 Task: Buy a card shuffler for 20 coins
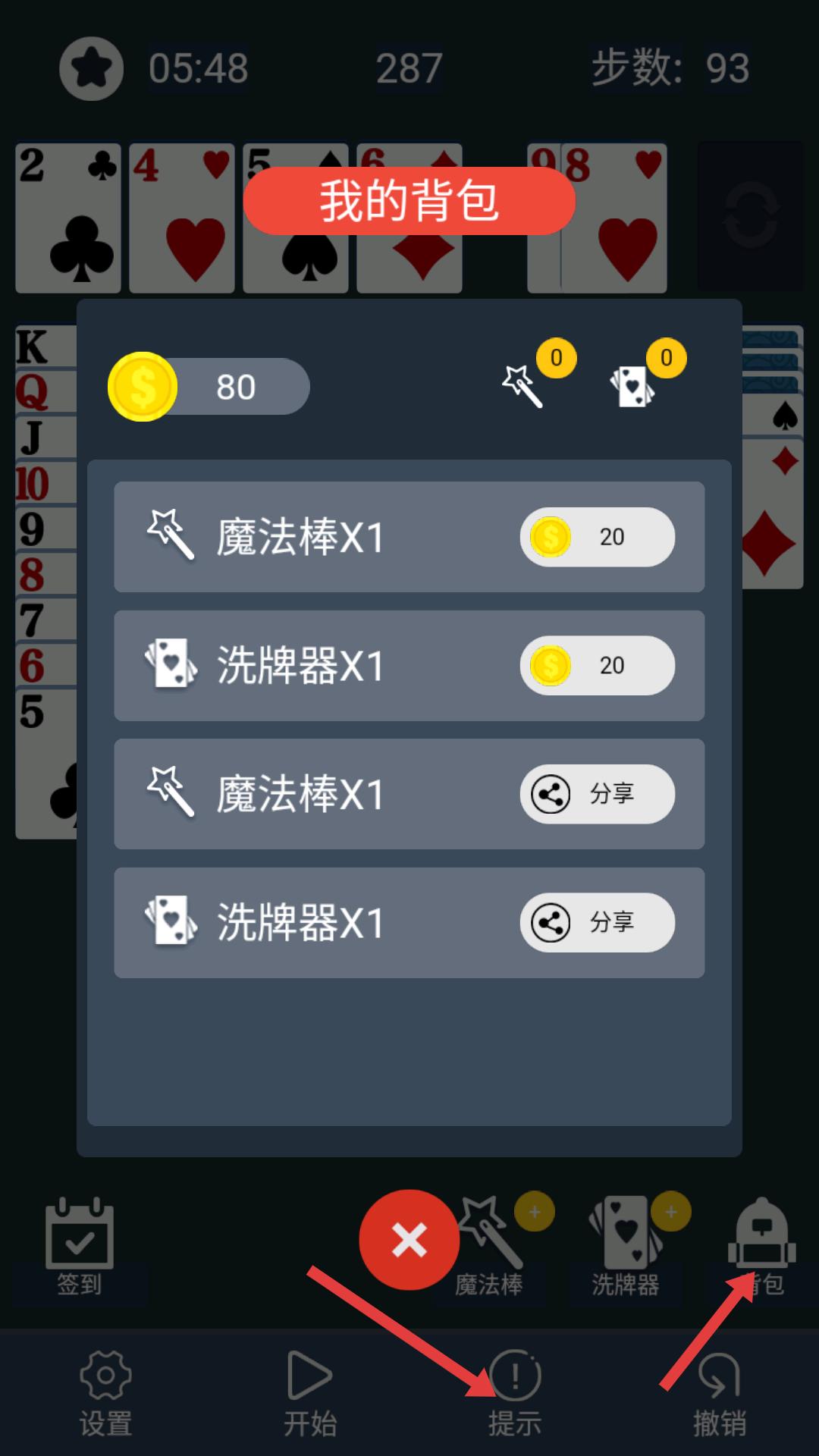pyautogui.click(x=597, y=666)
